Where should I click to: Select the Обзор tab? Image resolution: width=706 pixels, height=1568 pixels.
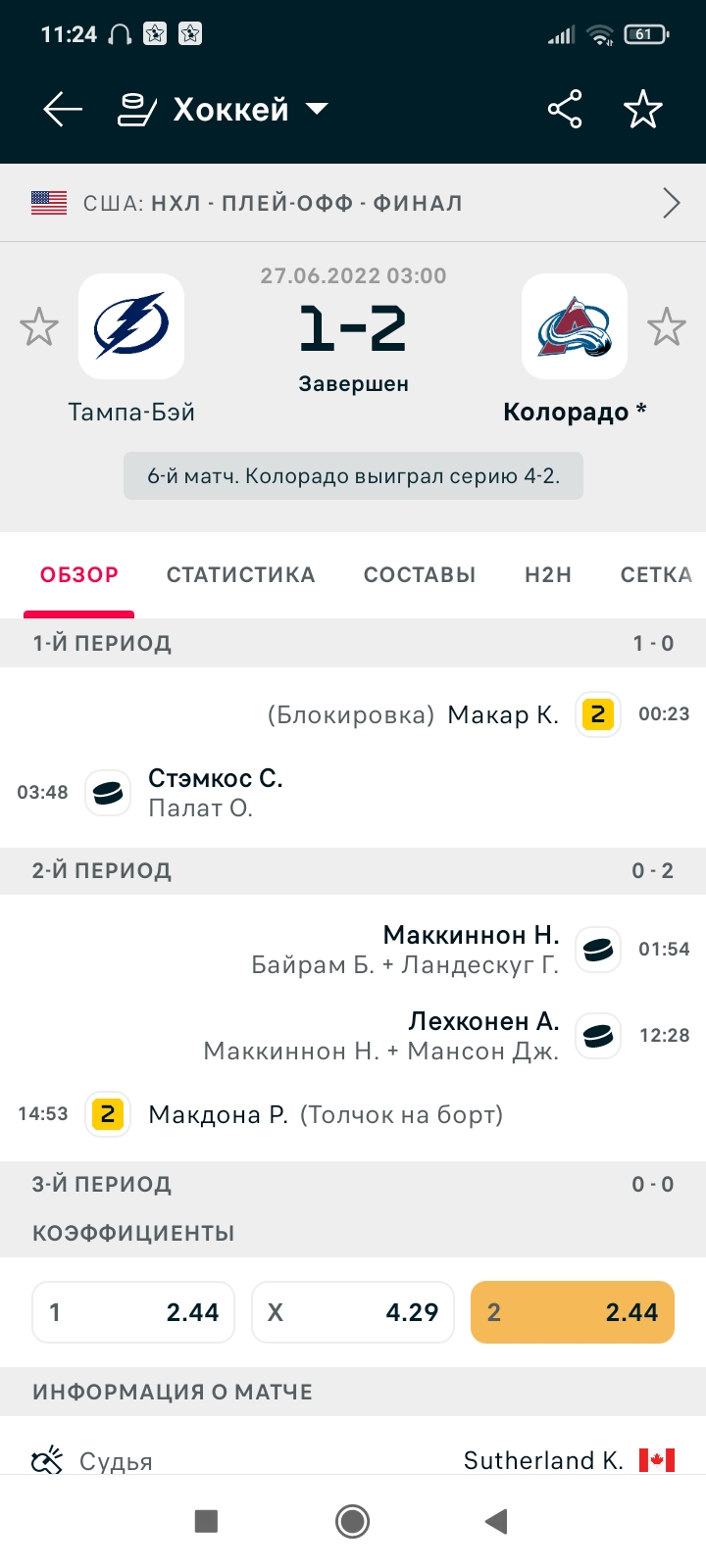click(79, 575)
